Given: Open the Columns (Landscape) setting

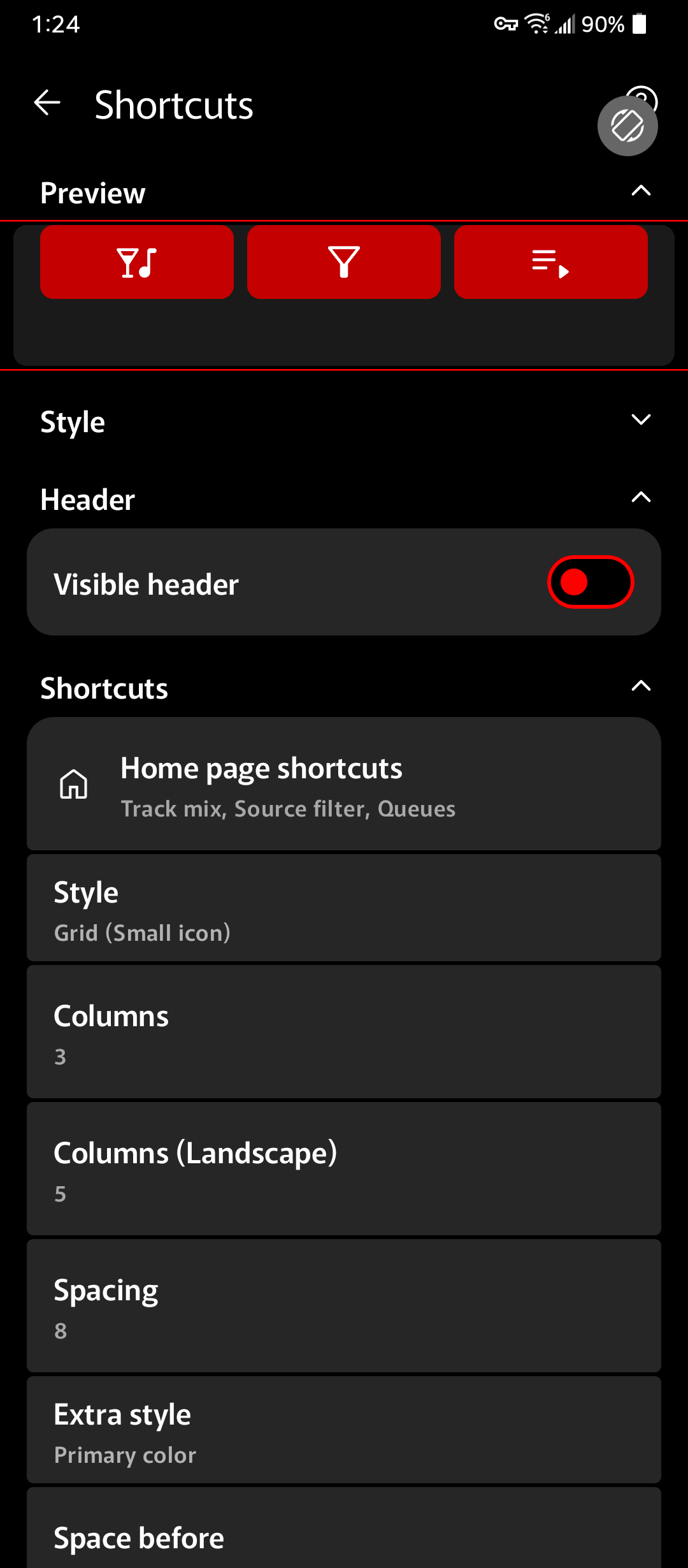Looking at the screenshot, I should [344, 1168].
